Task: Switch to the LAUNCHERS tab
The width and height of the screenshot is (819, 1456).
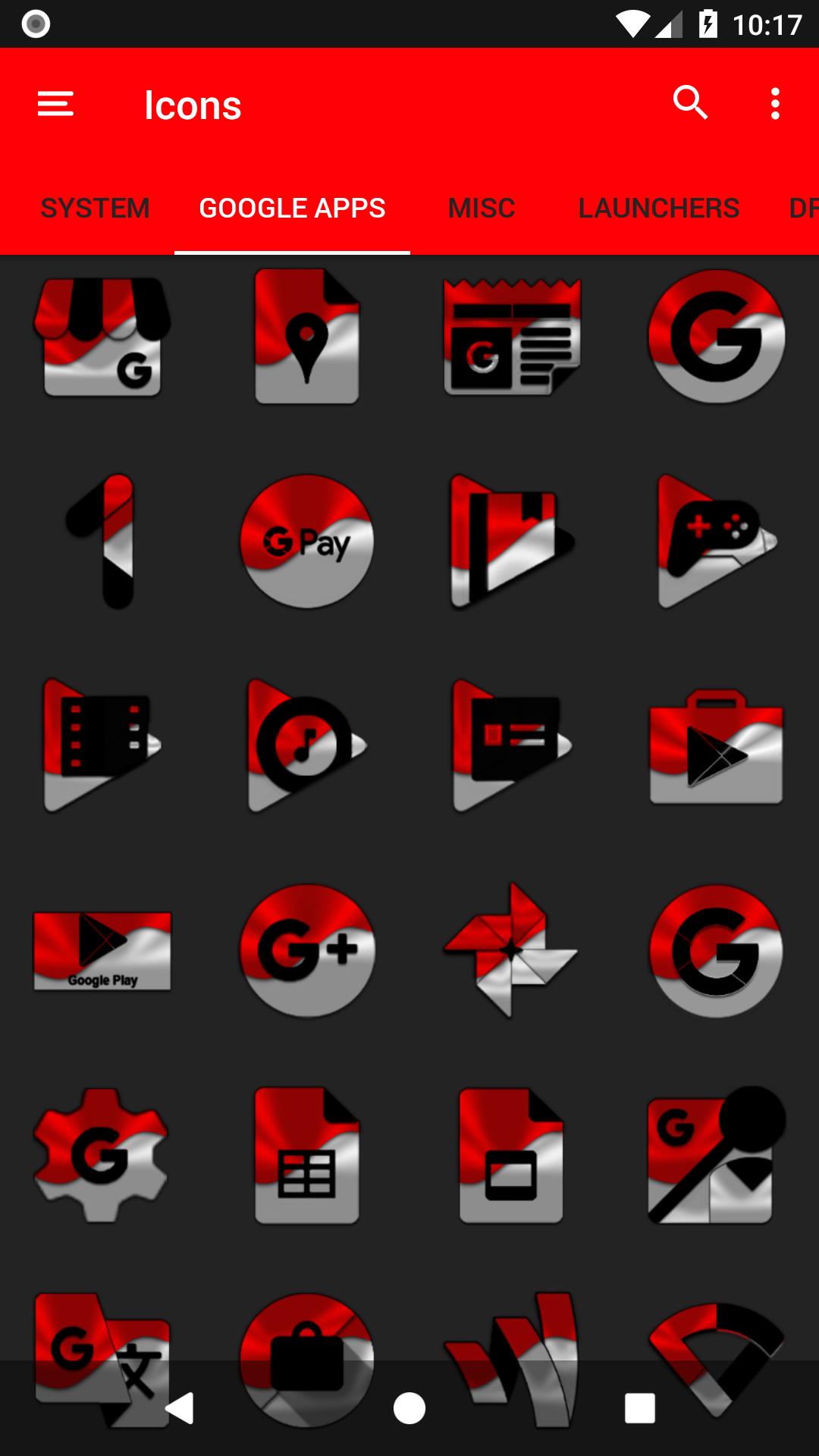Action: click(658, 208)
